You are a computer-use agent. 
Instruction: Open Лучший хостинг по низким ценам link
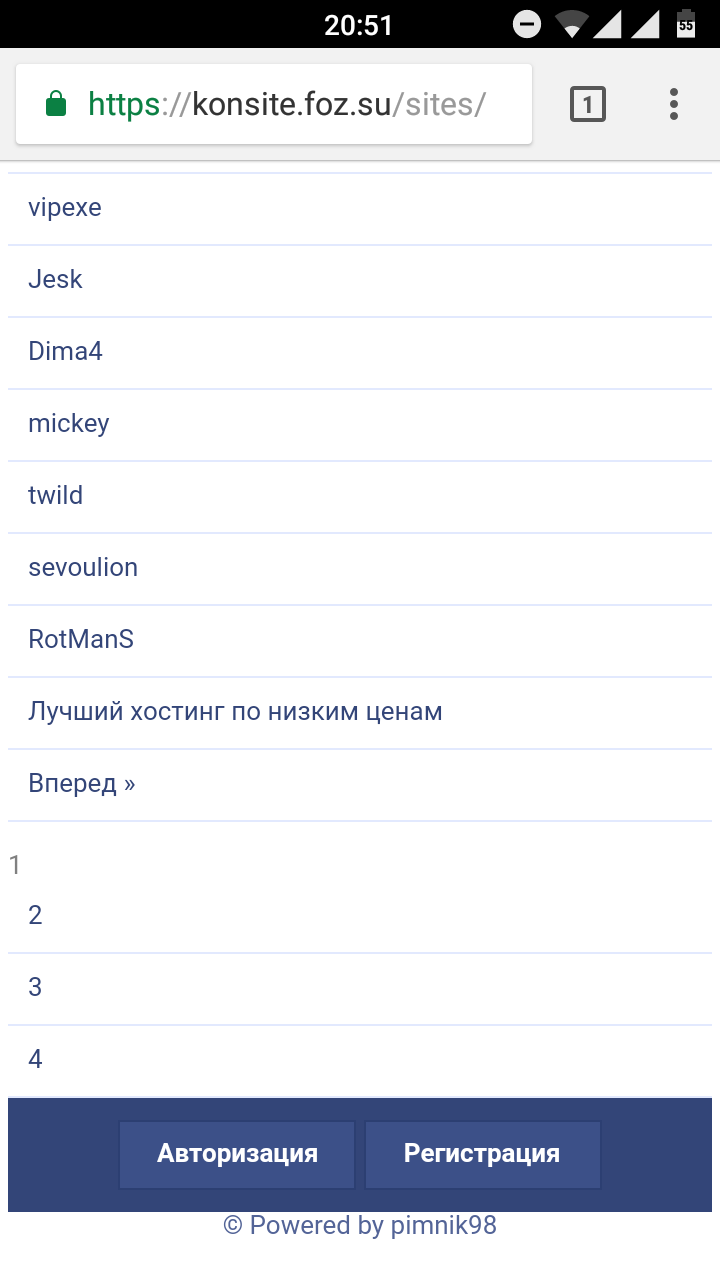pos(235,712)
